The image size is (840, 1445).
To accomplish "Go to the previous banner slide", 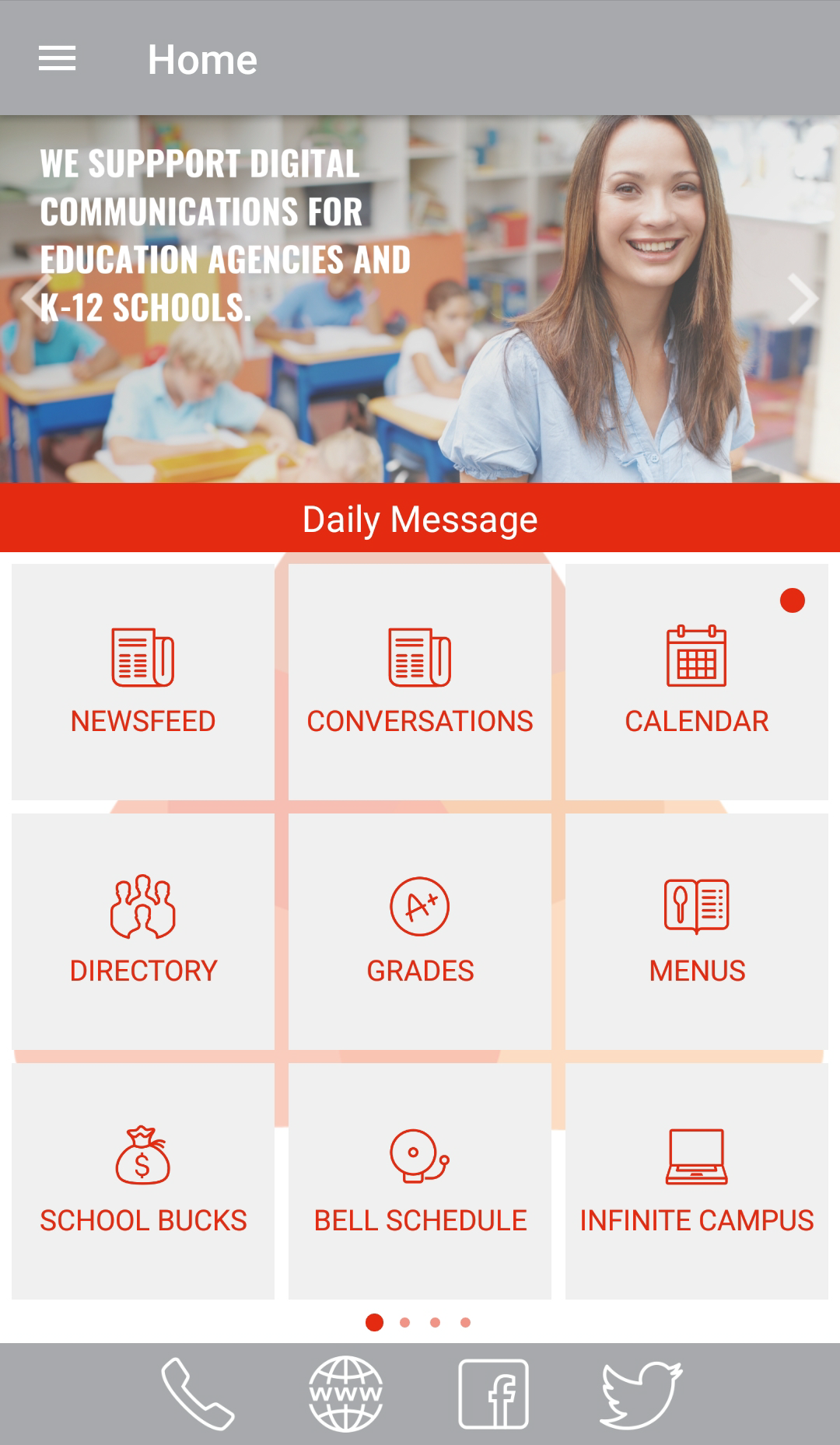I will point(36,299).
